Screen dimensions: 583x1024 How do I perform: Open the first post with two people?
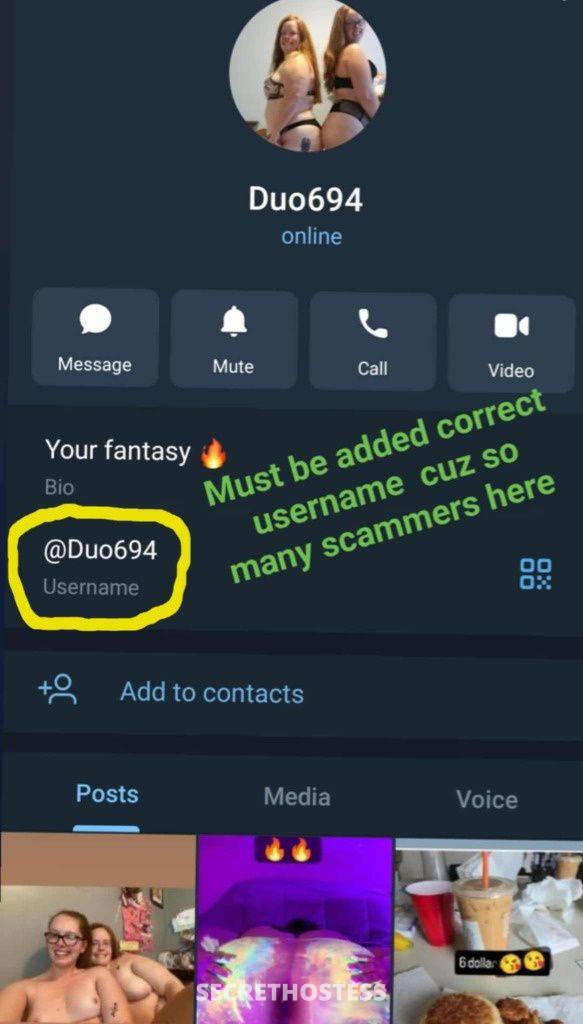click(x=97, y=929)
